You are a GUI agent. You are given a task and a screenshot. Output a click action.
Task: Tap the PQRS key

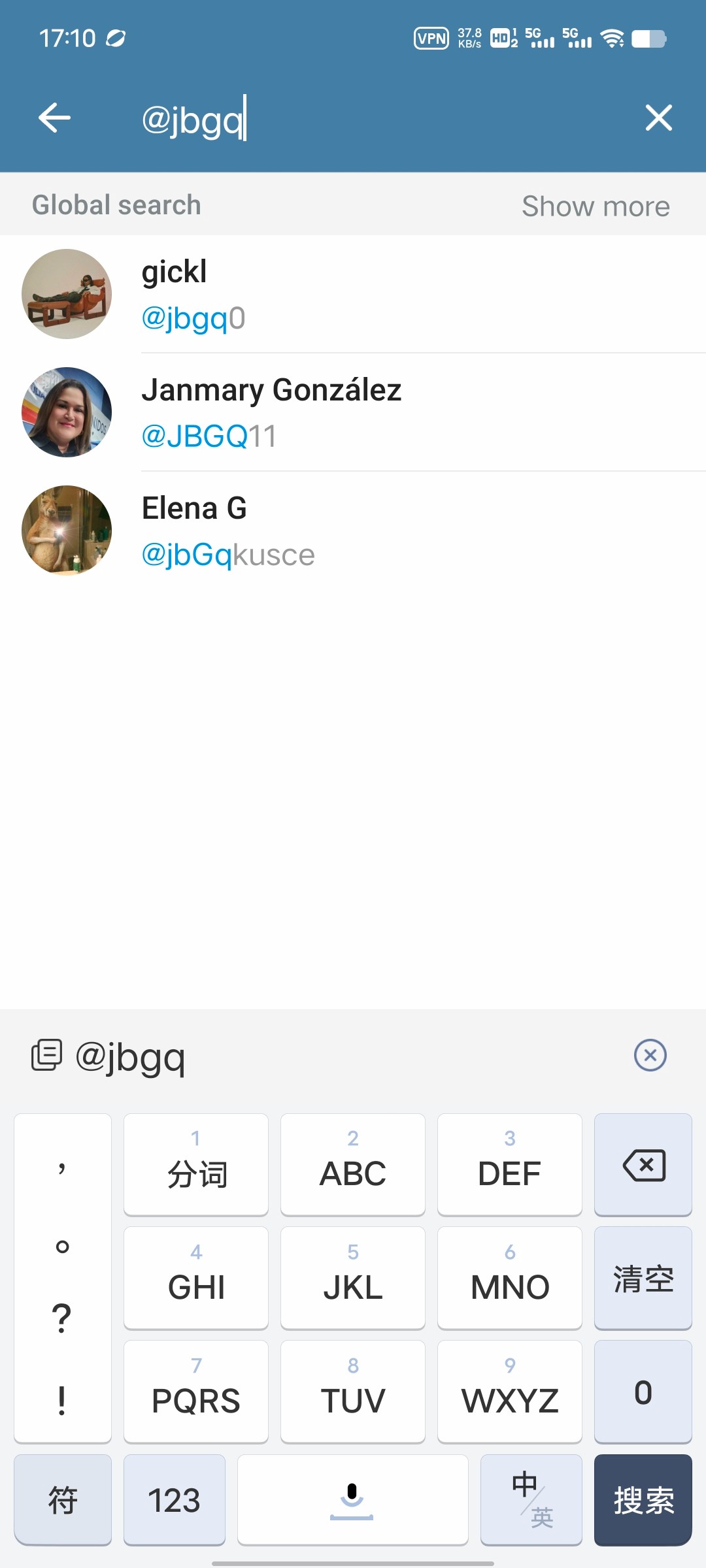tap(196, 1392)
